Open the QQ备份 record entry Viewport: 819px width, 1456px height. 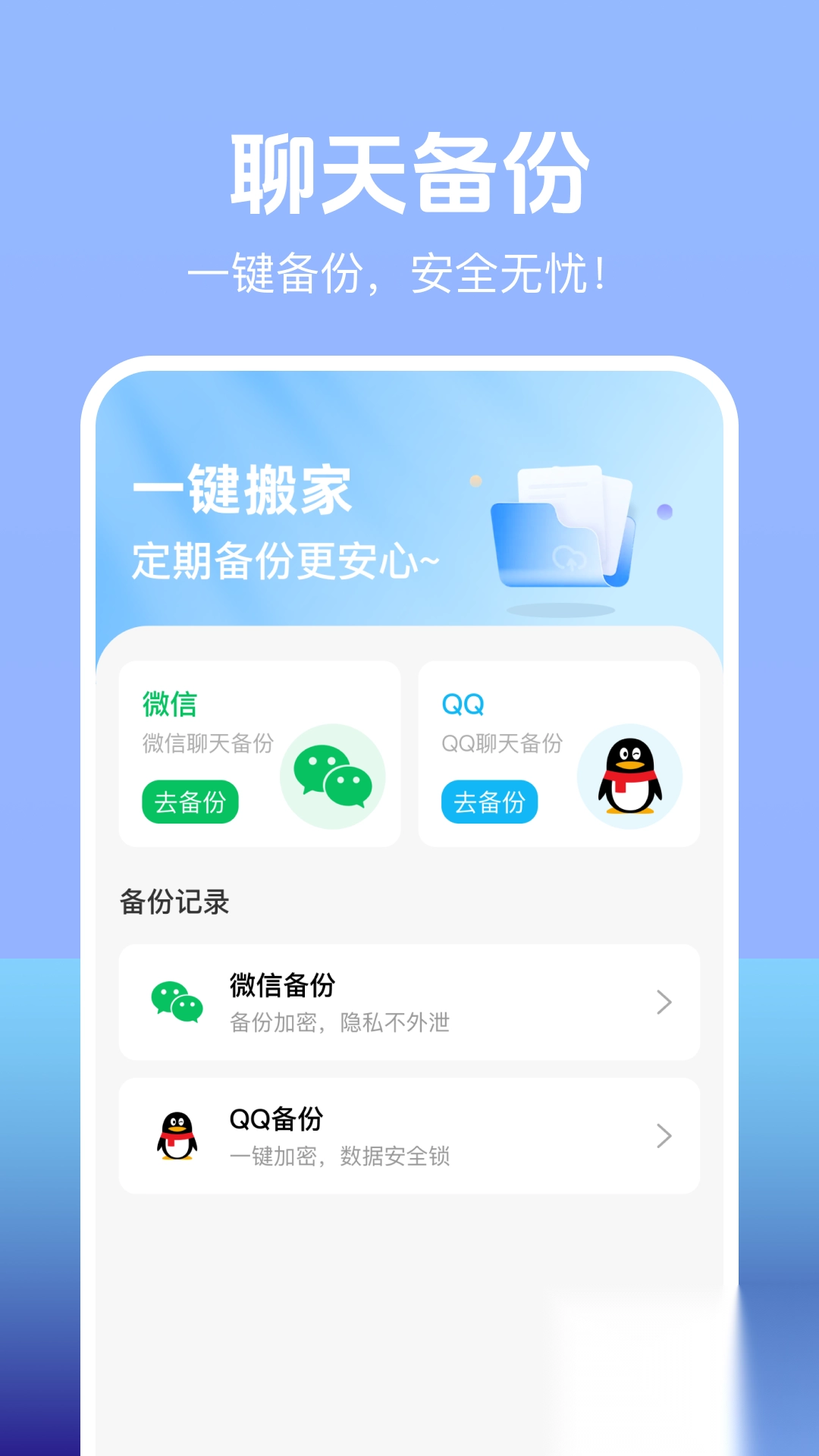(409, 1136)
